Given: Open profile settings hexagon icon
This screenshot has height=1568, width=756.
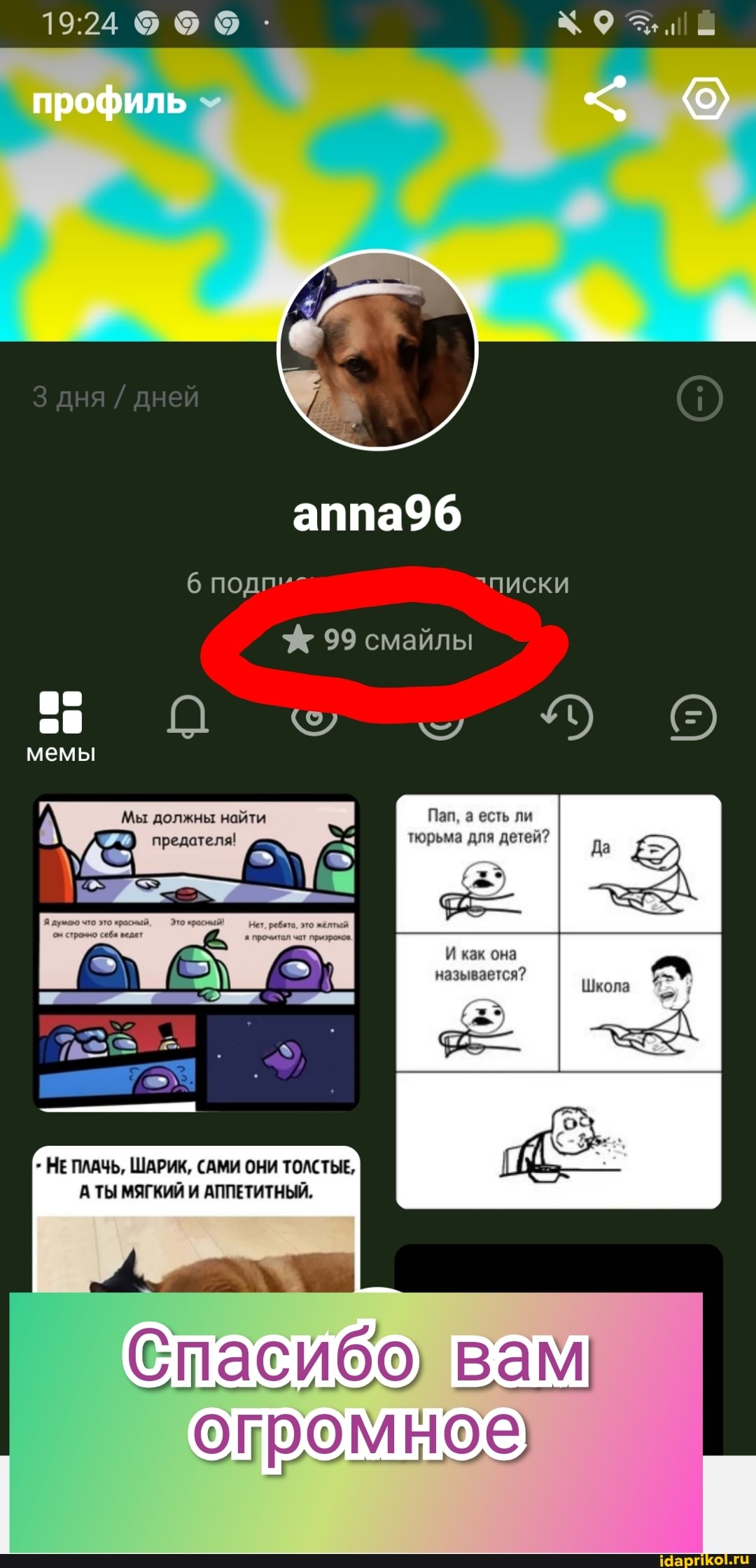Looking at the screenshot, I should click(706, 99).
